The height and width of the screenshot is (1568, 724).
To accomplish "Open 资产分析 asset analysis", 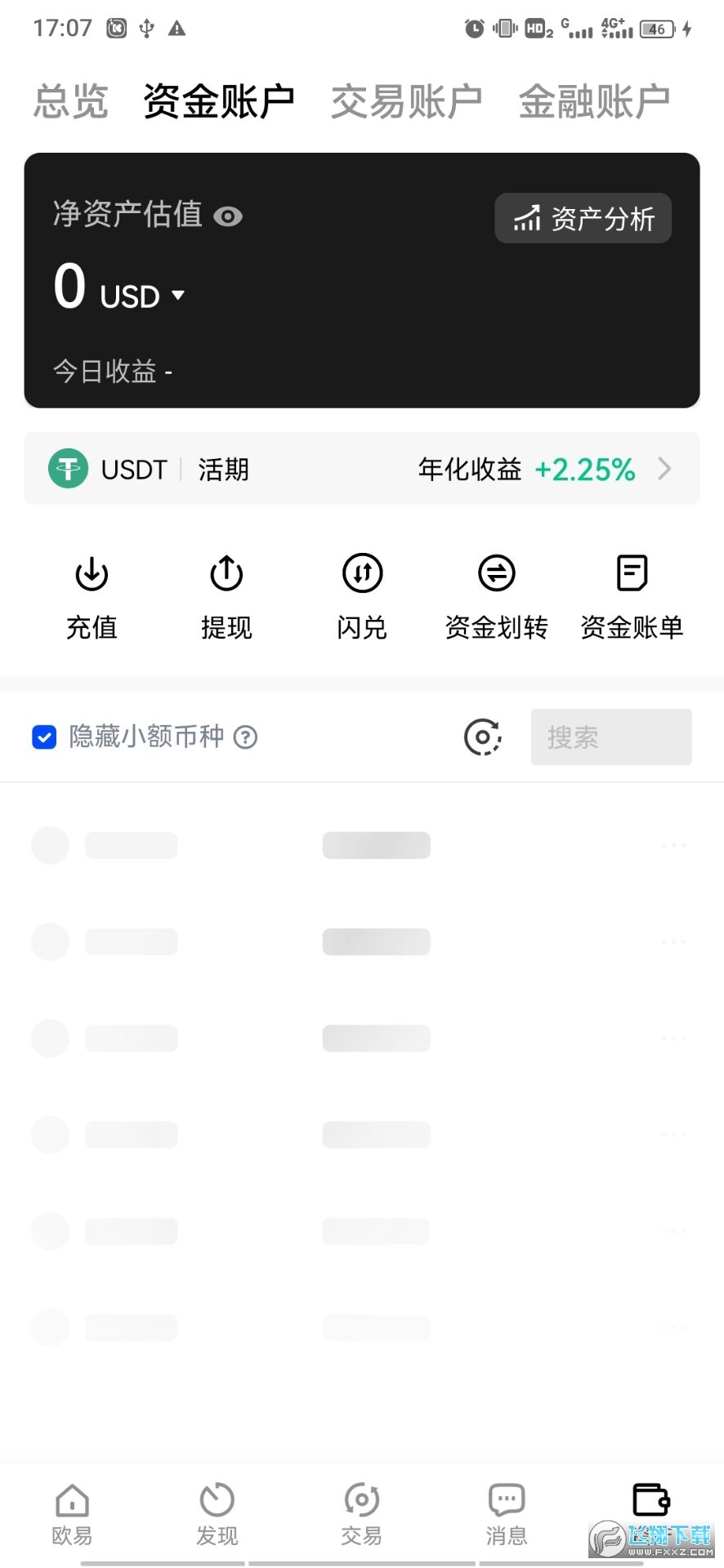I will [583, 218].
